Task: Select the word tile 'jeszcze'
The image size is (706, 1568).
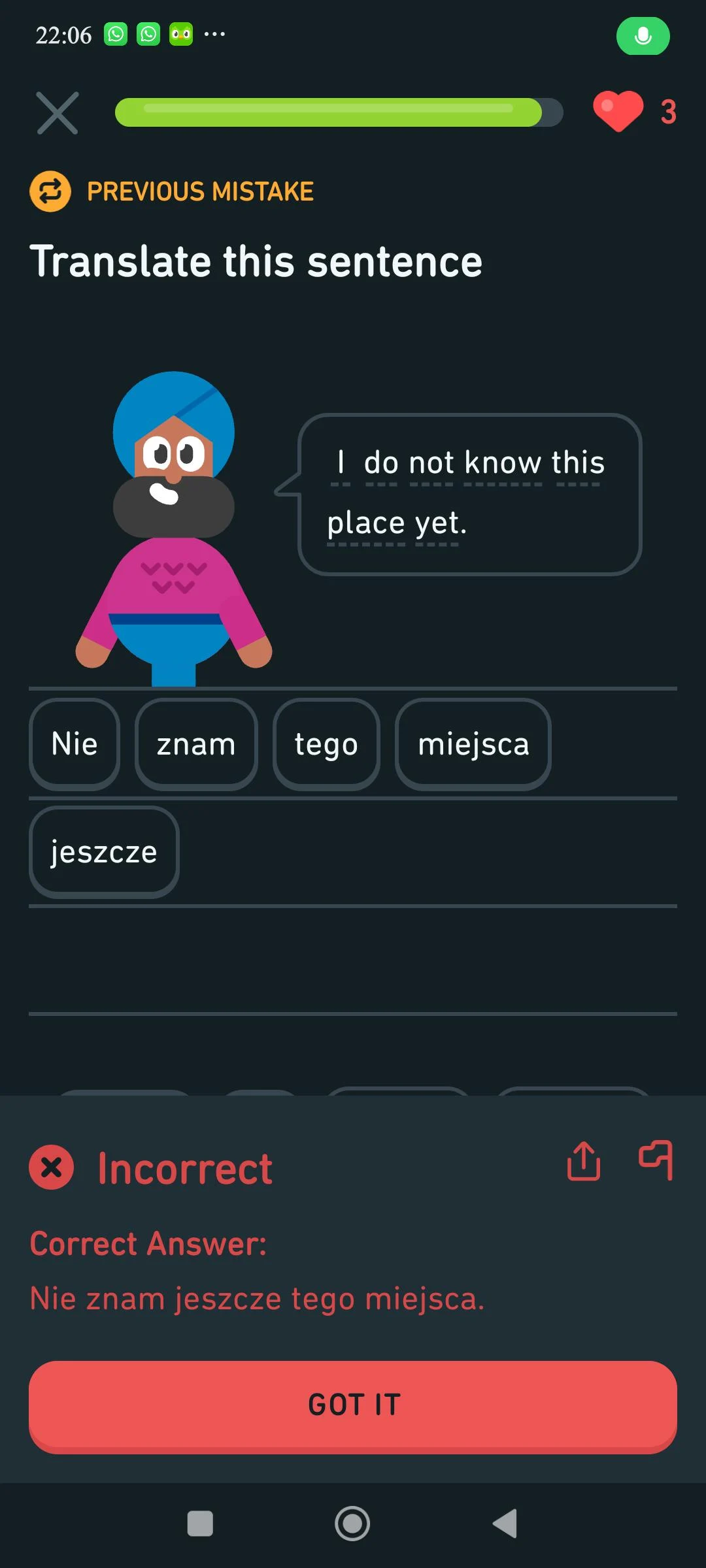Action: pyautogui.click(x=103, y=853)
